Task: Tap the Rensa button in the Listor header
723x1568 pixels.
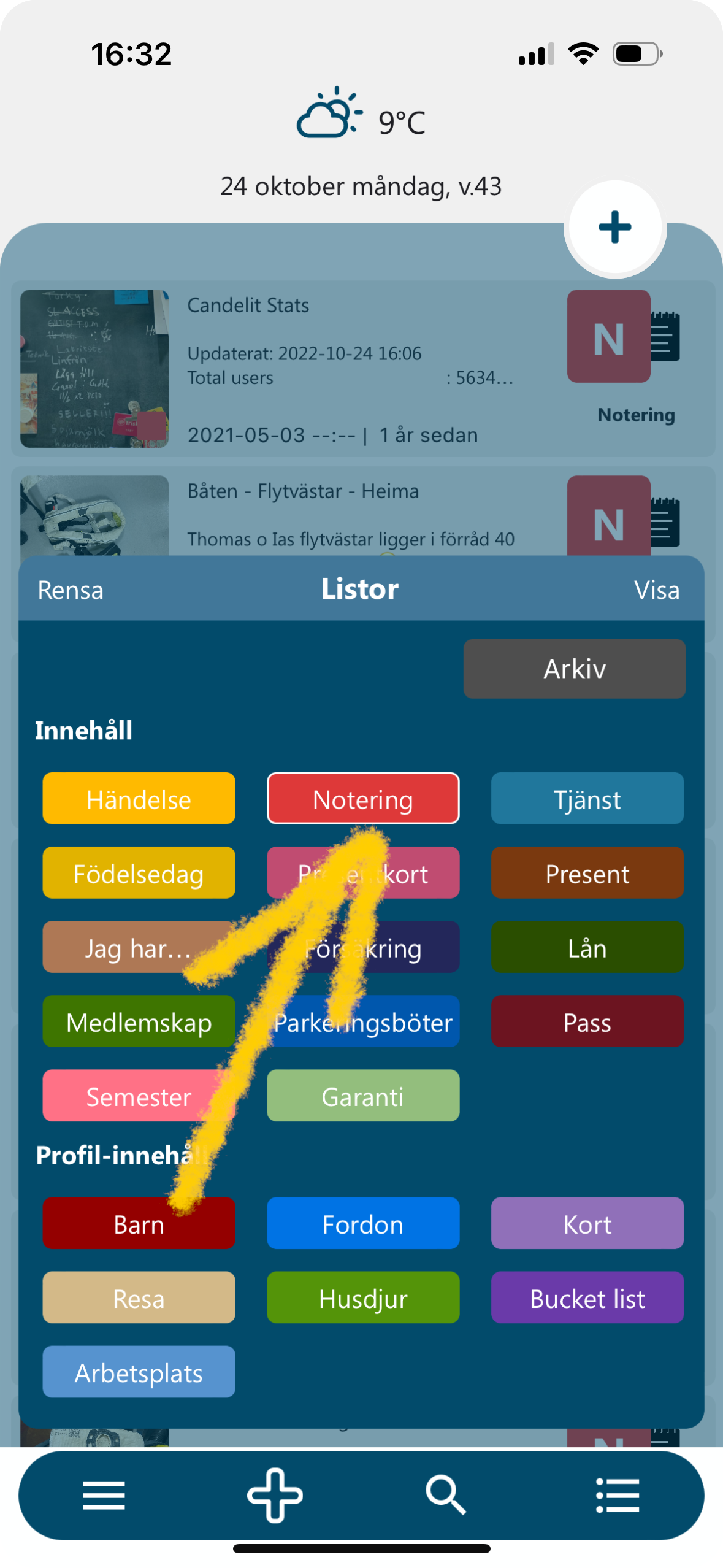Action: 71,590
